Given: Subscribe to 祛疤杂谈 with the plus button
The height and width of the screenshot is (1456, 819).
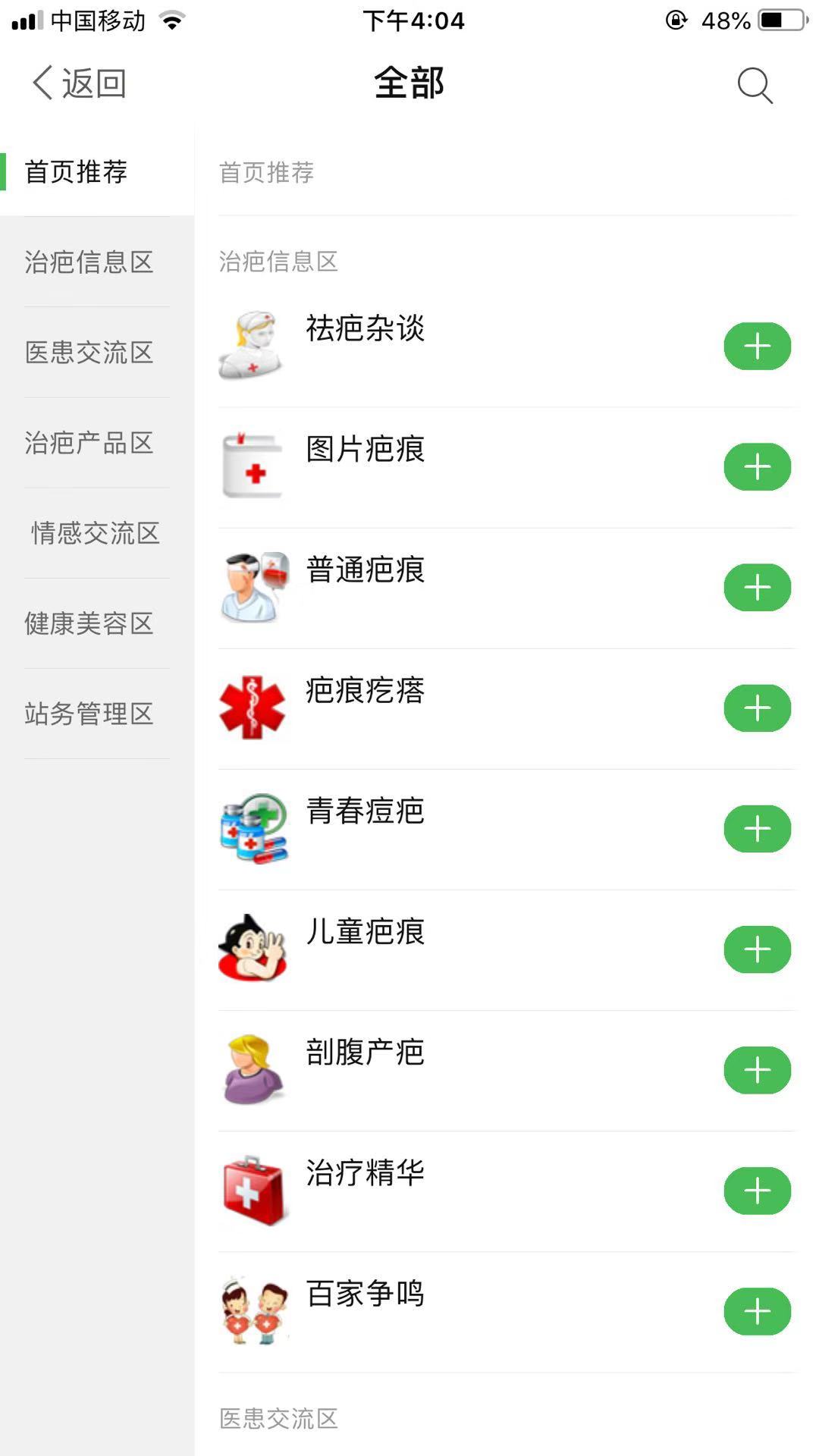Looking at the screenshot, I should 757,346.
